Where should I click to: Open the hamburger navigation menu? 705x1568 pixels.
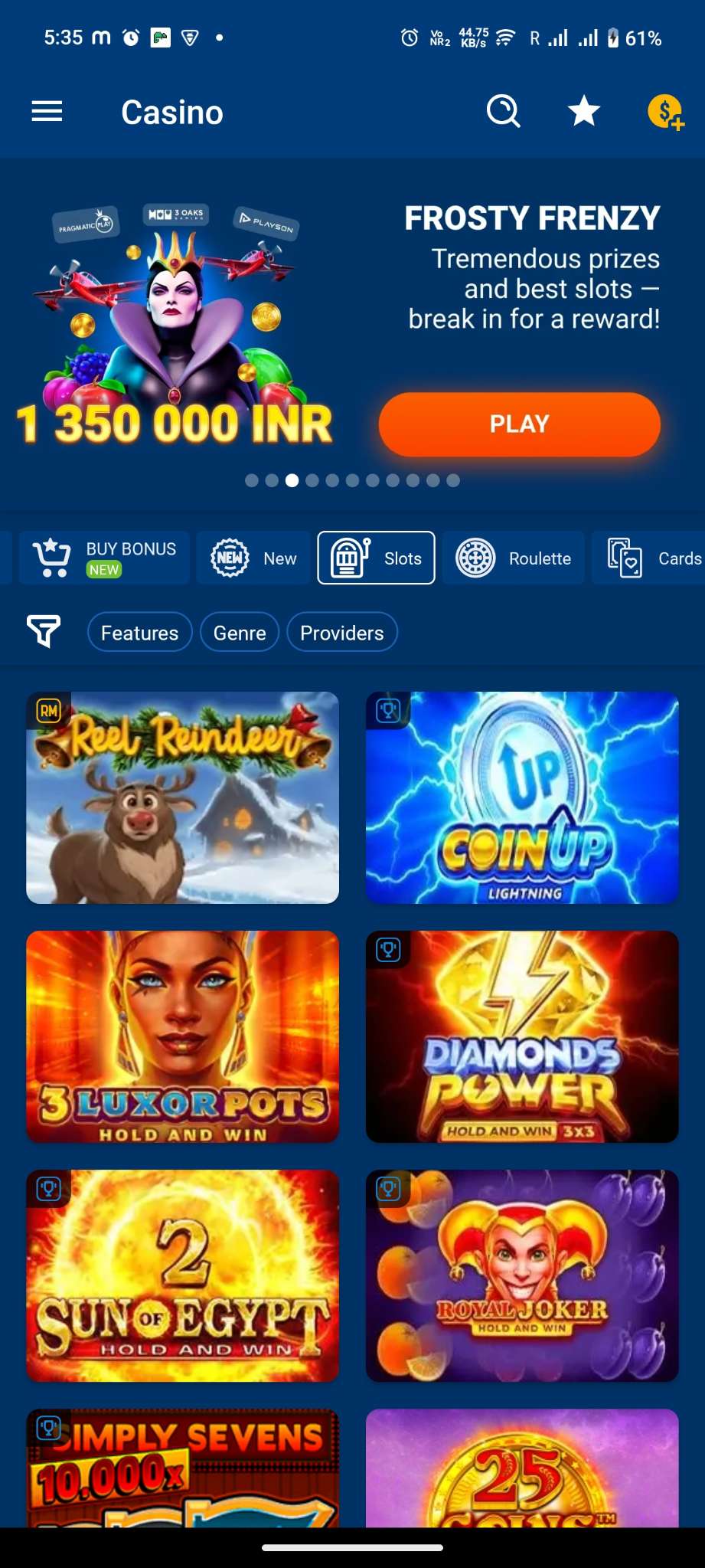[47, 112]
